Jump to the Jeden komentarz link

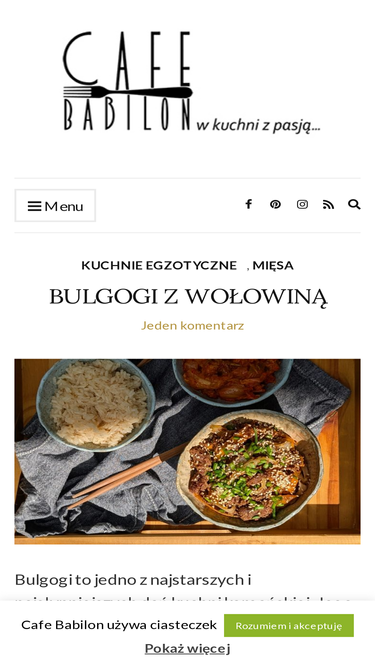click(193, 326)
